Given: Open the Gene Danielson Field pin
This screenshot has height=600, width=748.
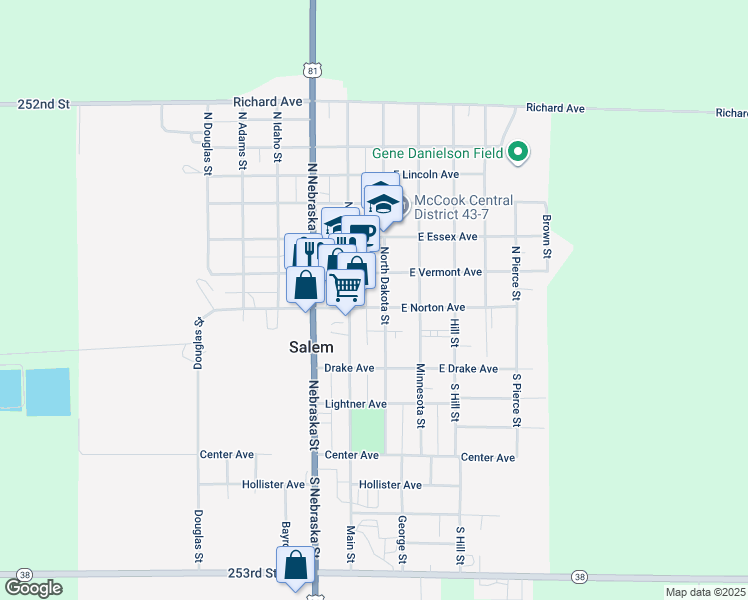Looking at the screenshot, I should 518,154.
